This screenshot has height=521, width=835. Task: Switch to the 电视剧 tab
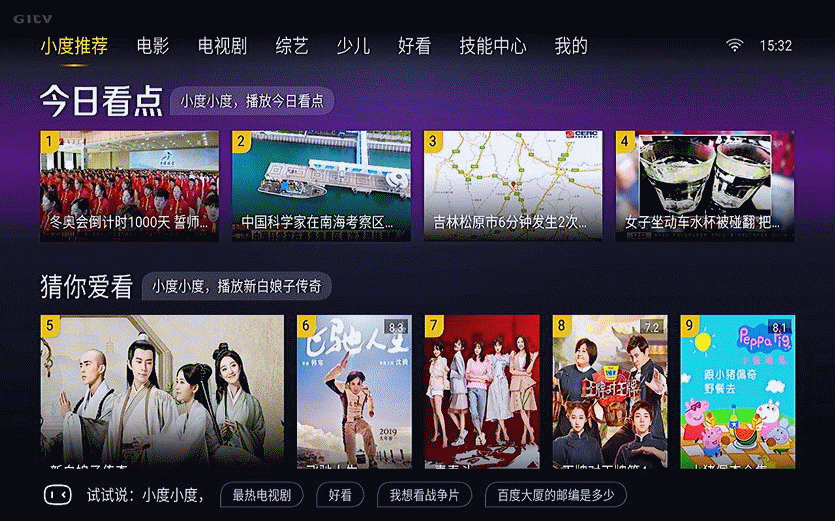click(x=221, y=46)
